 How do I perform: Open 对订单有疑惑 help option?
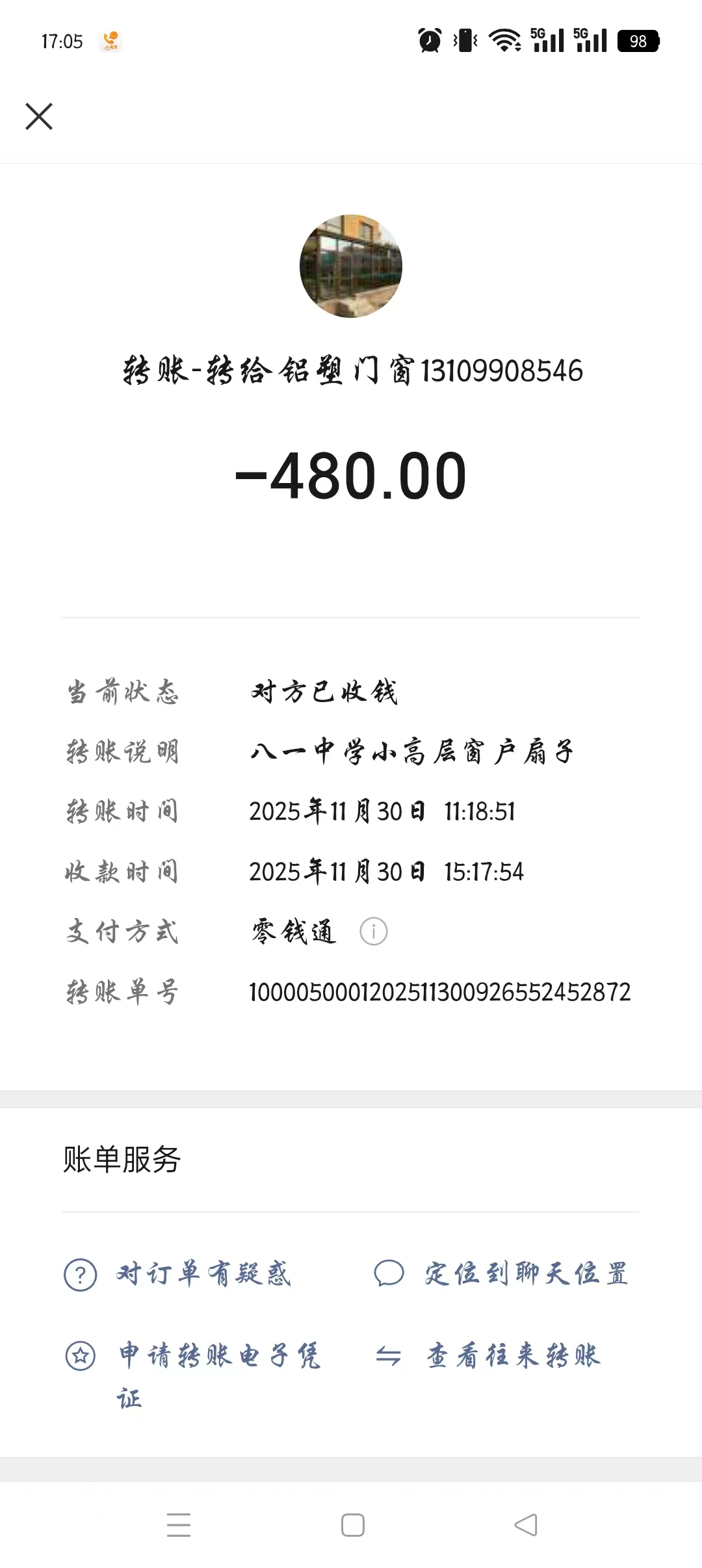(177, 1274)
